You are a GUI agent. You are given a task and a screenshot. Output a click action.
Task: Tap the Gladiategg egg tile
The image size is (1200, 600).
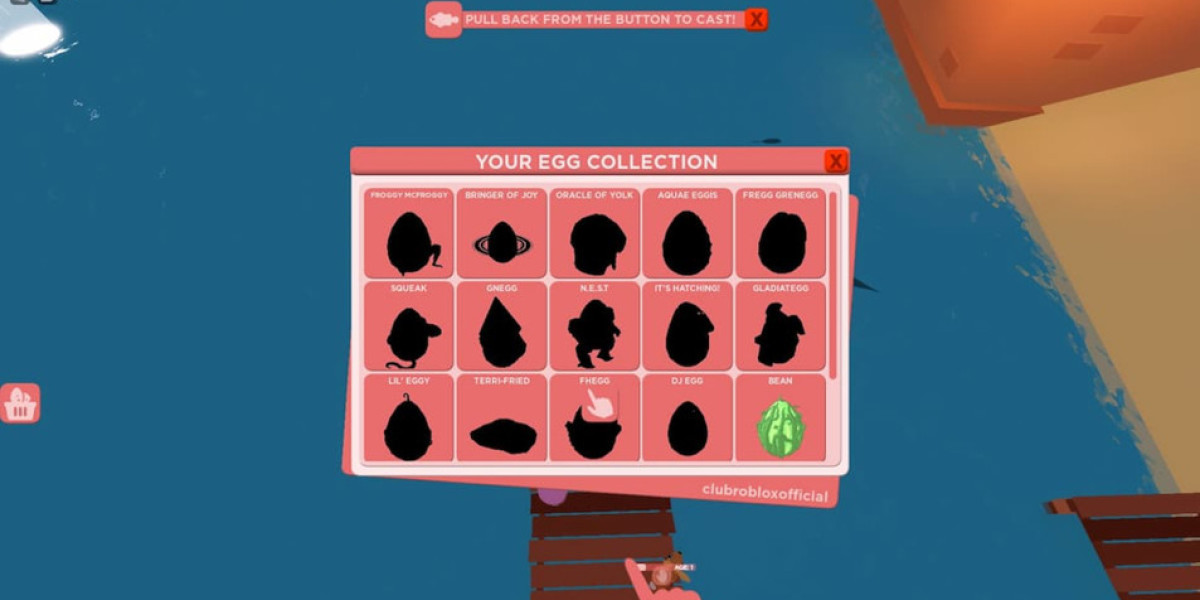click(x=781, y=326)
